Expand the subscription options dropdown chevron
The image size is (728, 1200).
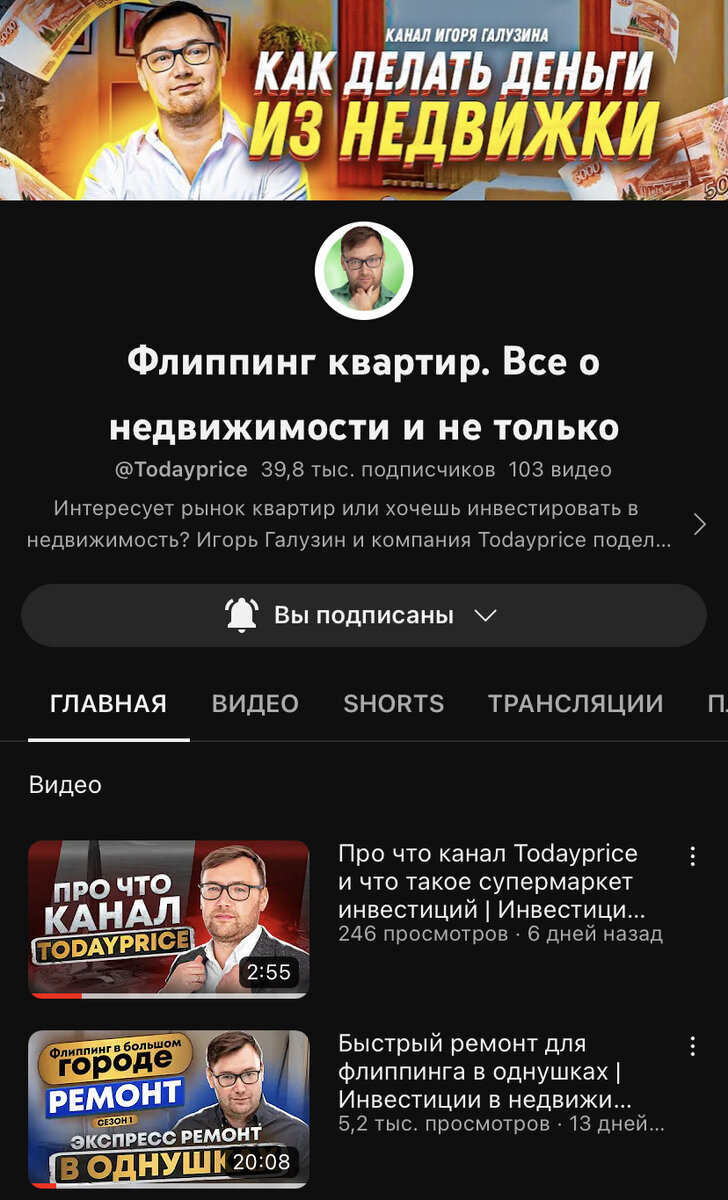pyautogui.click(x=485, y=614)
